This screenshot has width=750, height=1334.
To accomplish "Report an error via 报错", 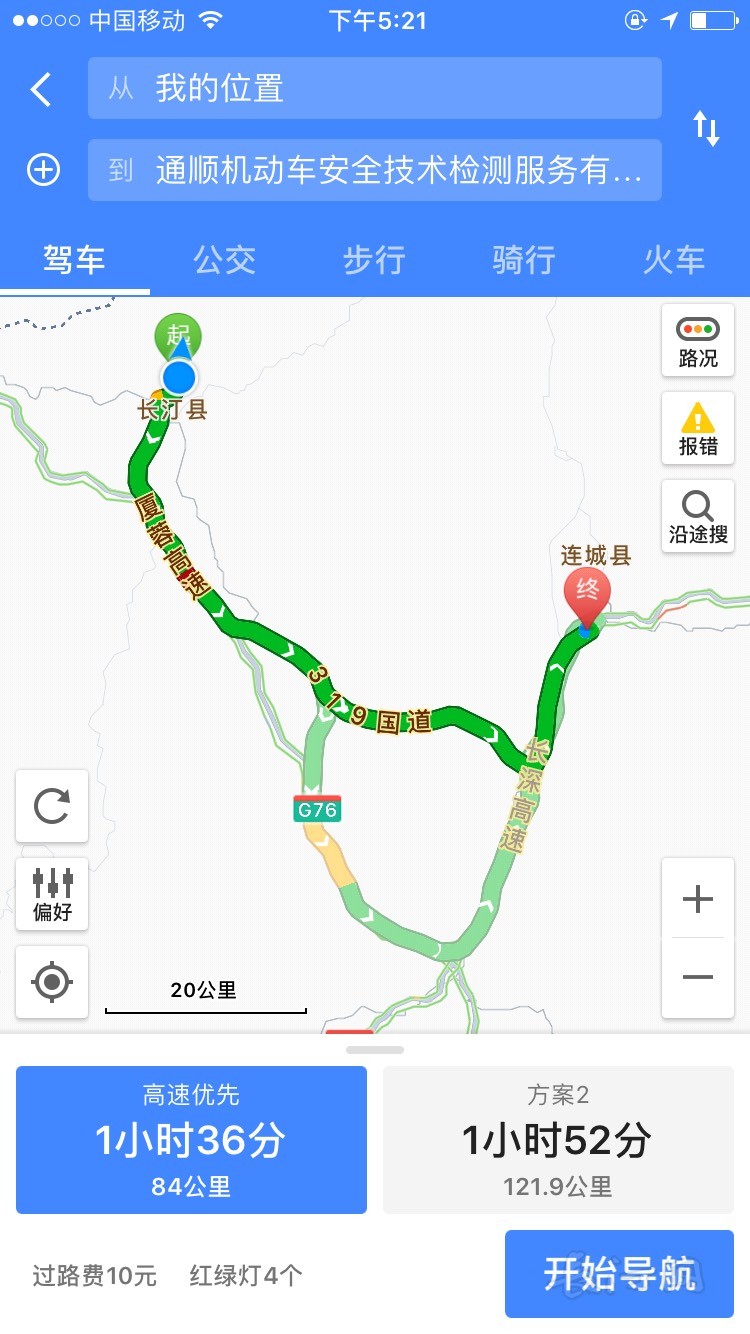I will point(697,428).
